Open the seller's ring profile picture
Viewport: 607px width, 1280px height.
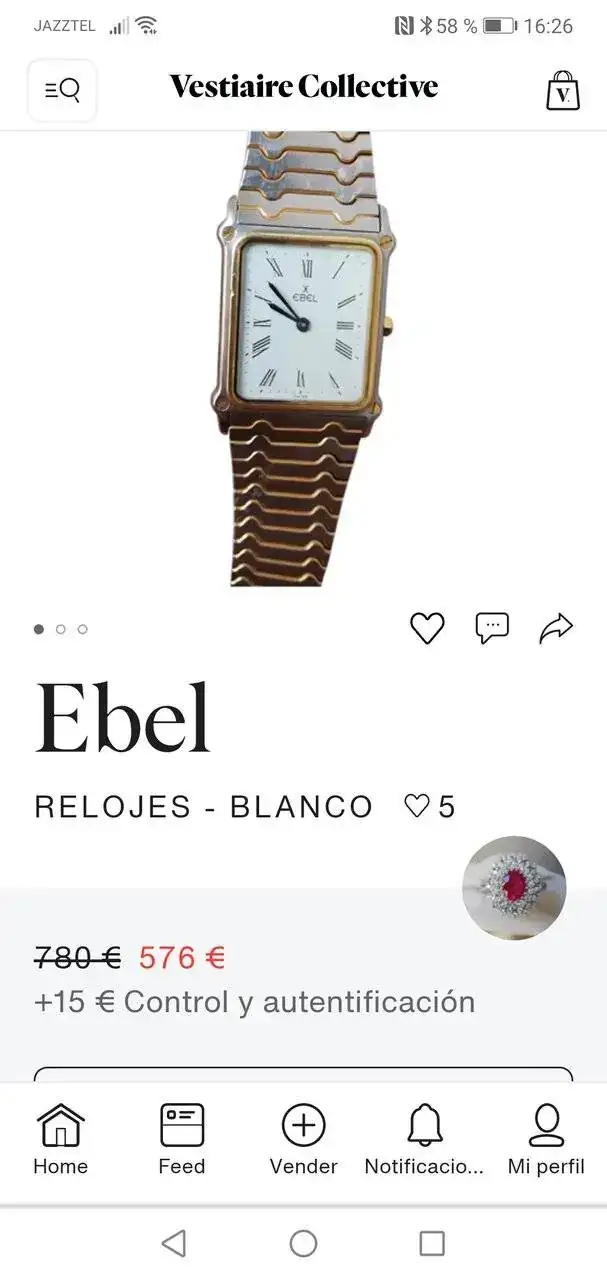[x=514, y=887]
